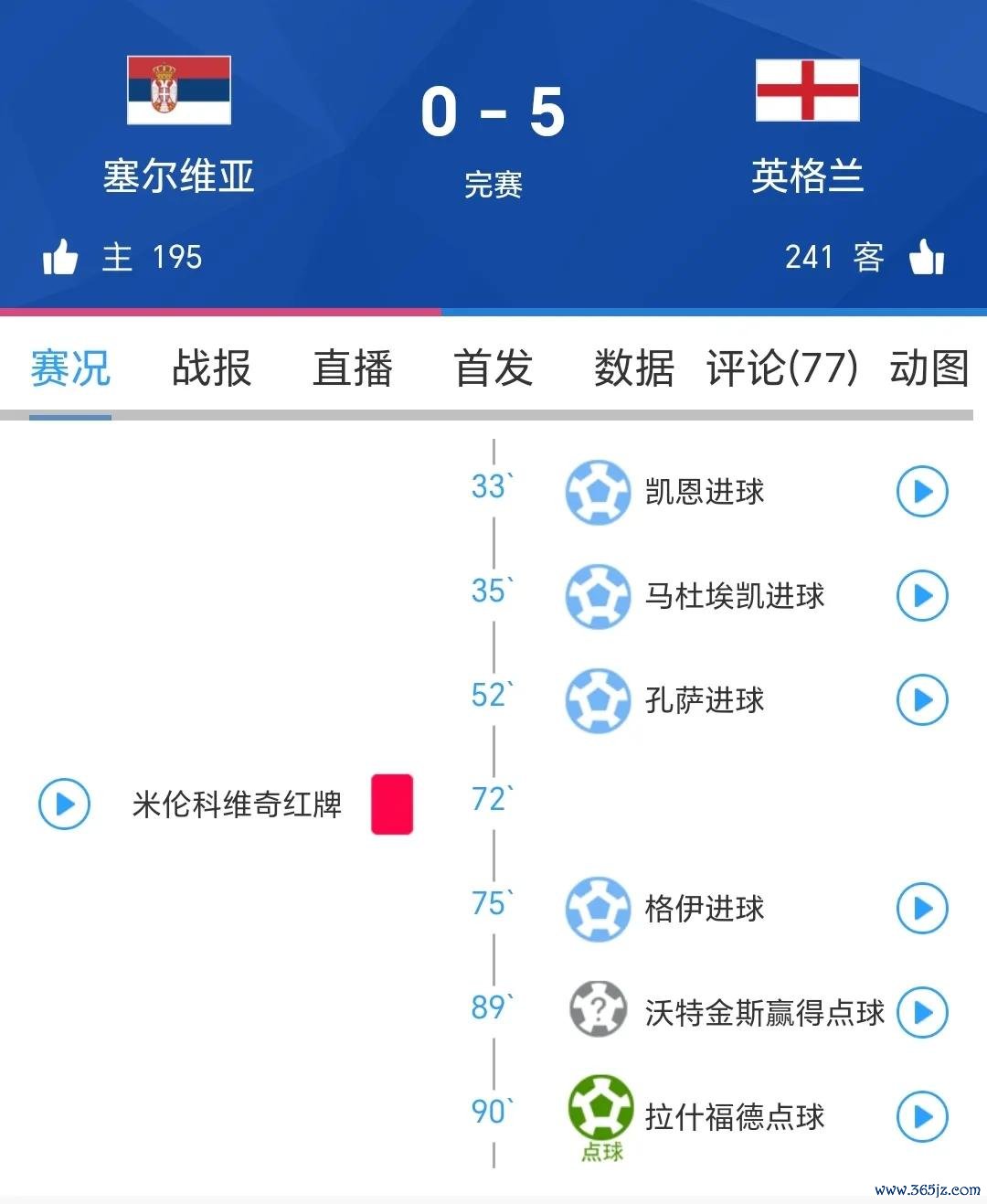The image size is (987, 1204).
Task: Open the 首发 lineup tab
Action: 493,368
